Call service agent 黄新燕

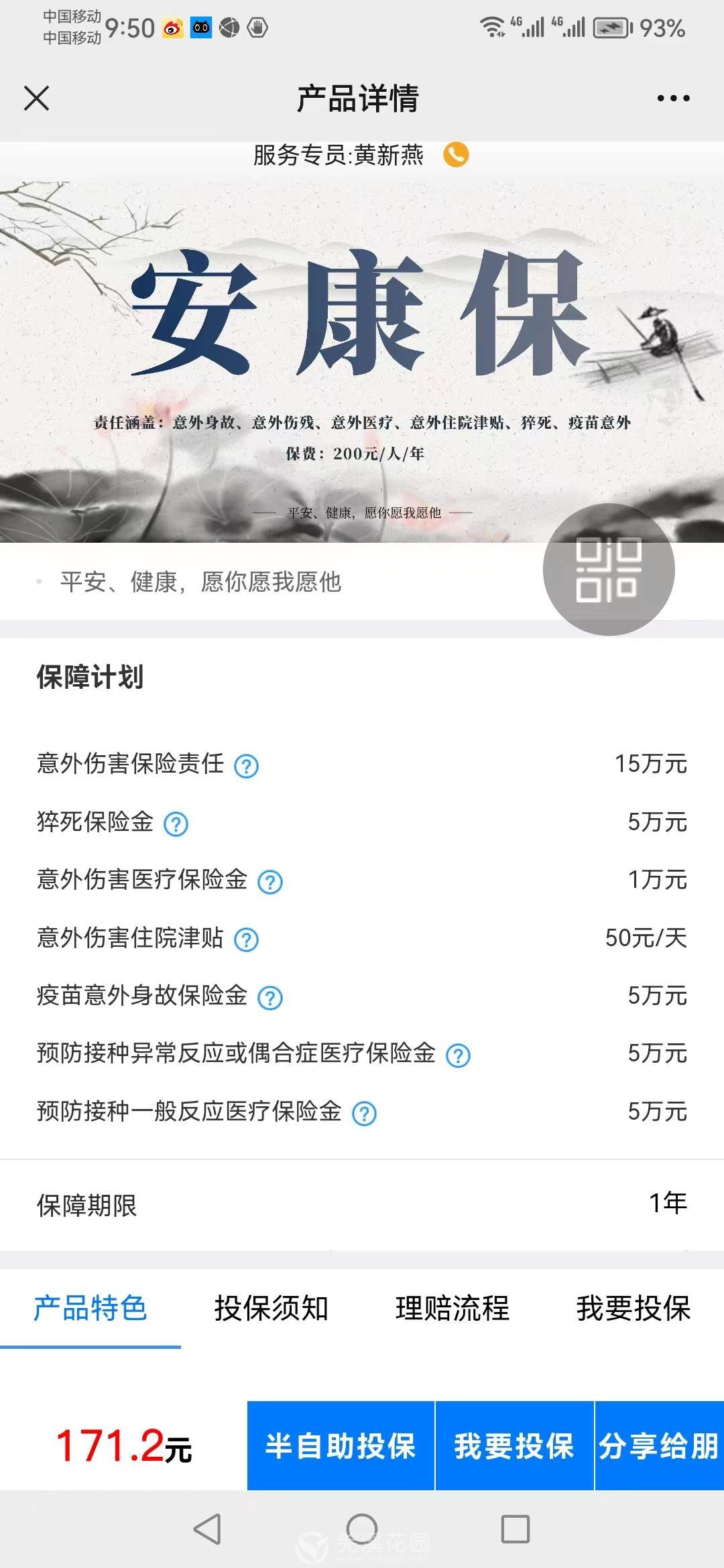point(456,155)
